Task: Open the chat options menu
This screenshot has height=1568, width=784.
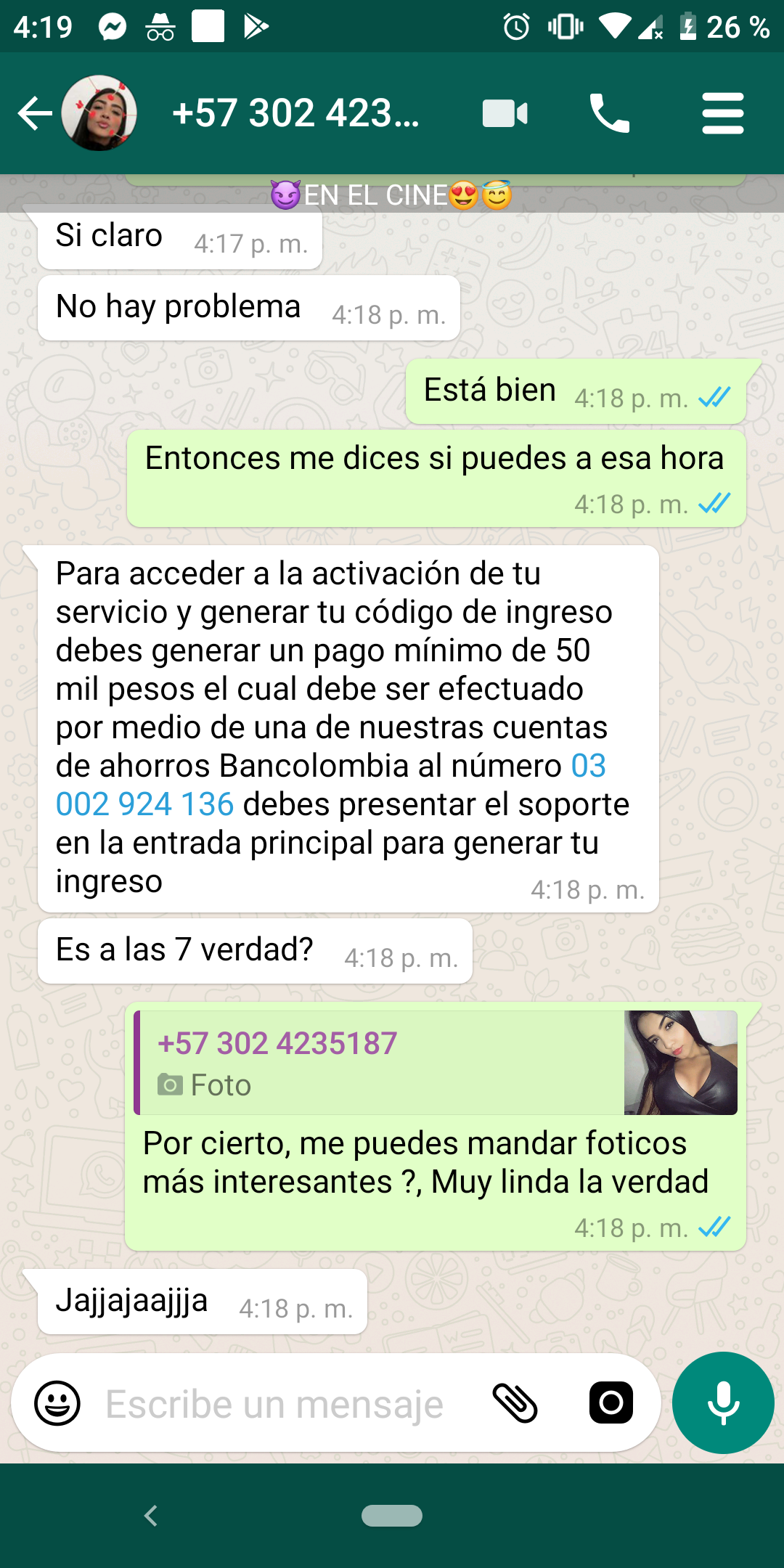Action: 723,113
